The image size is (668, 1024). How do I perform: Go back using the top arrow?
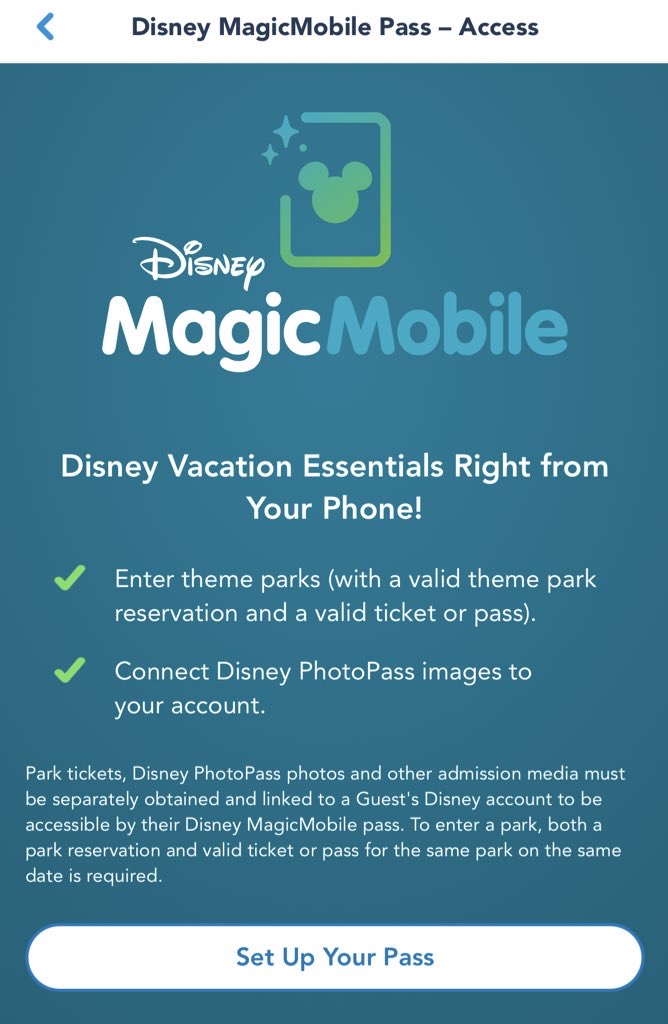(x=45, y=27)
